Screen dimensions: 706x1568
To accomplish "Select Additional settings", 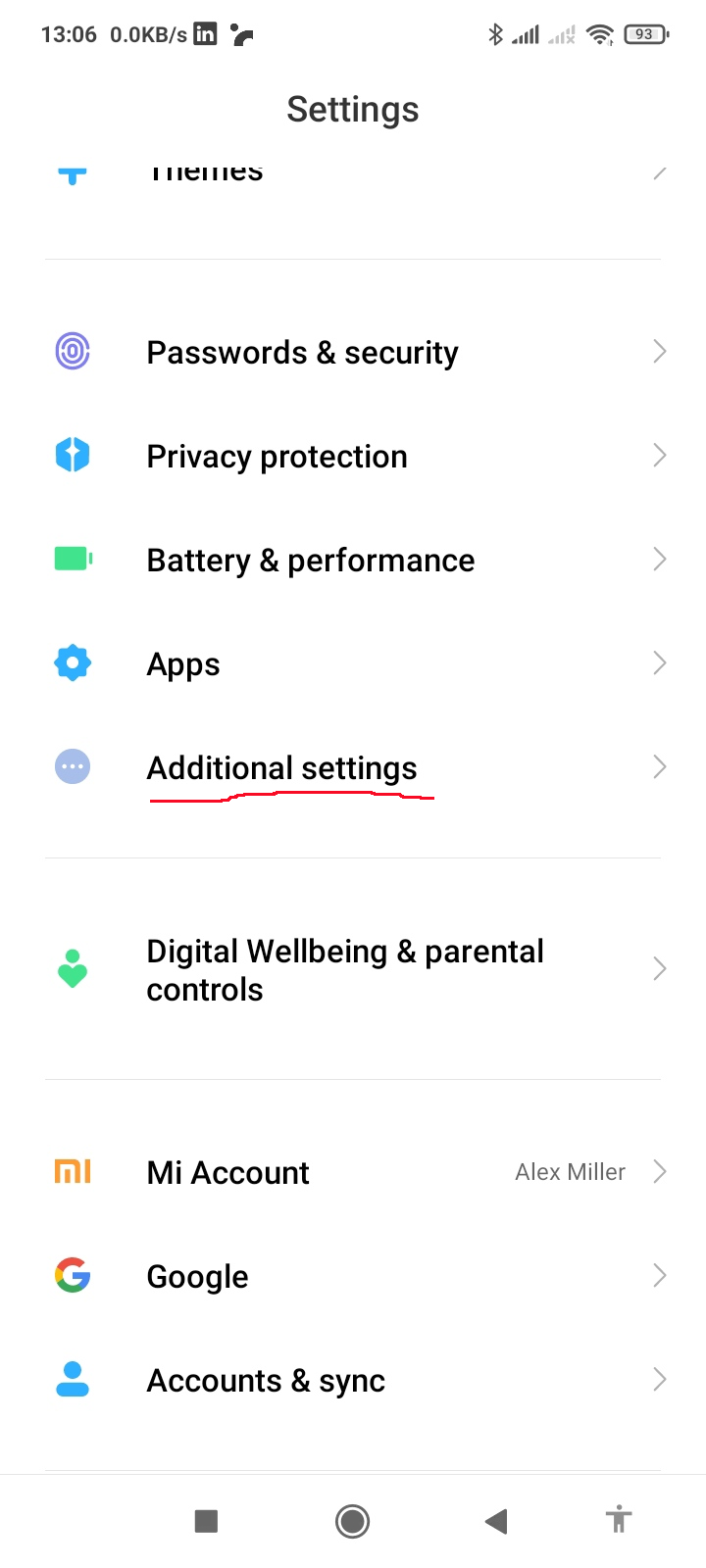I will click(x=353, y=768).
